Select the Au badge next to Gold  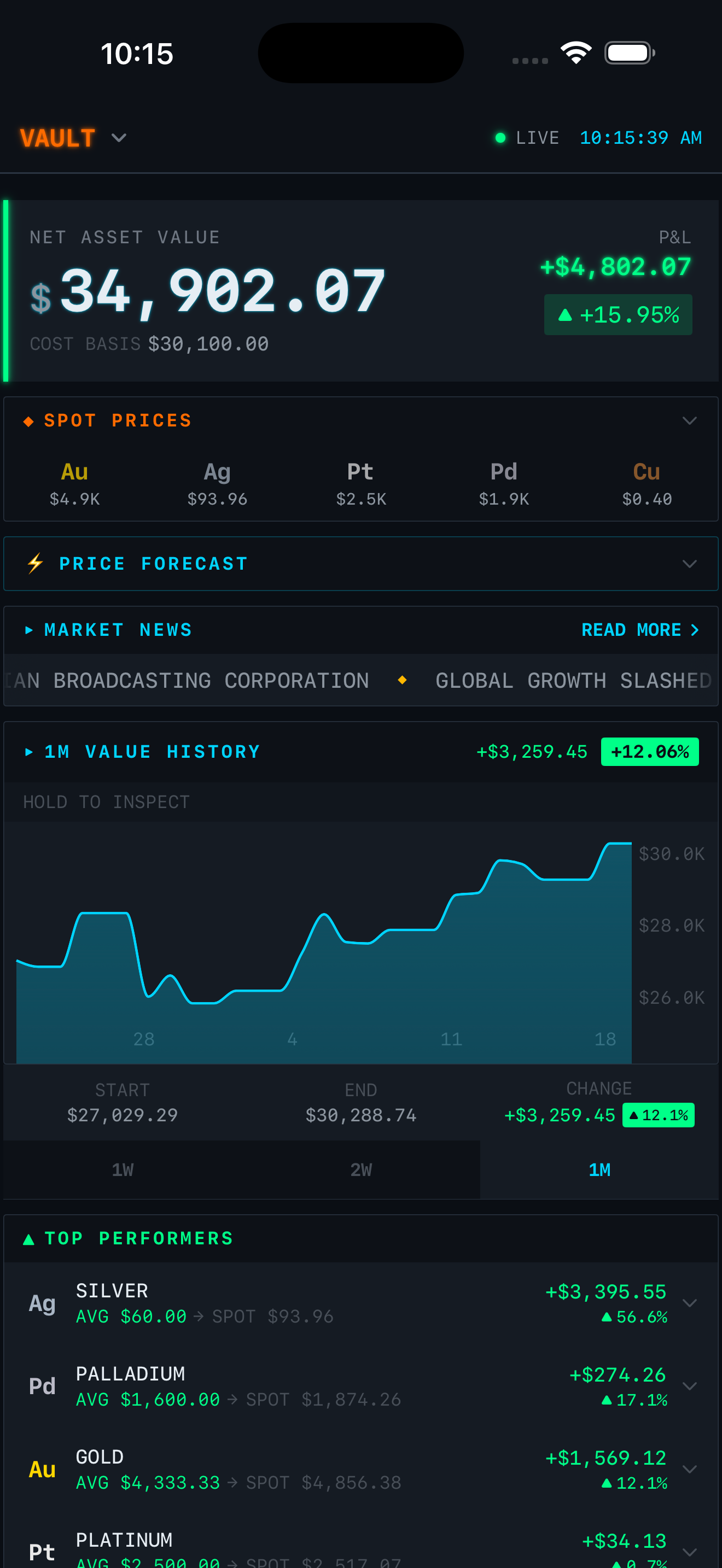pos(41,1469)
